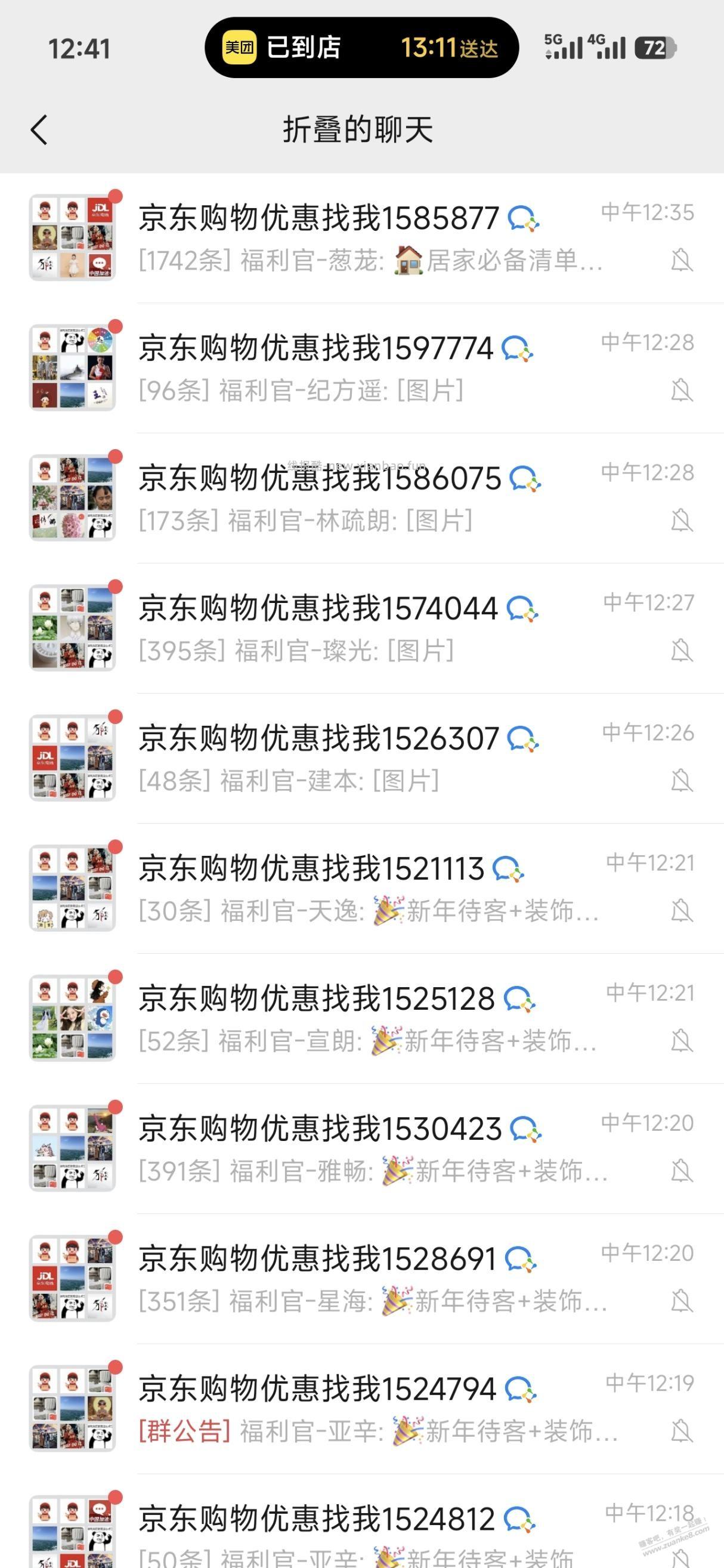Tap the back chevron to exit folded chats
The width and height of the screenshot is (724, 1568).
pos(39,129)
